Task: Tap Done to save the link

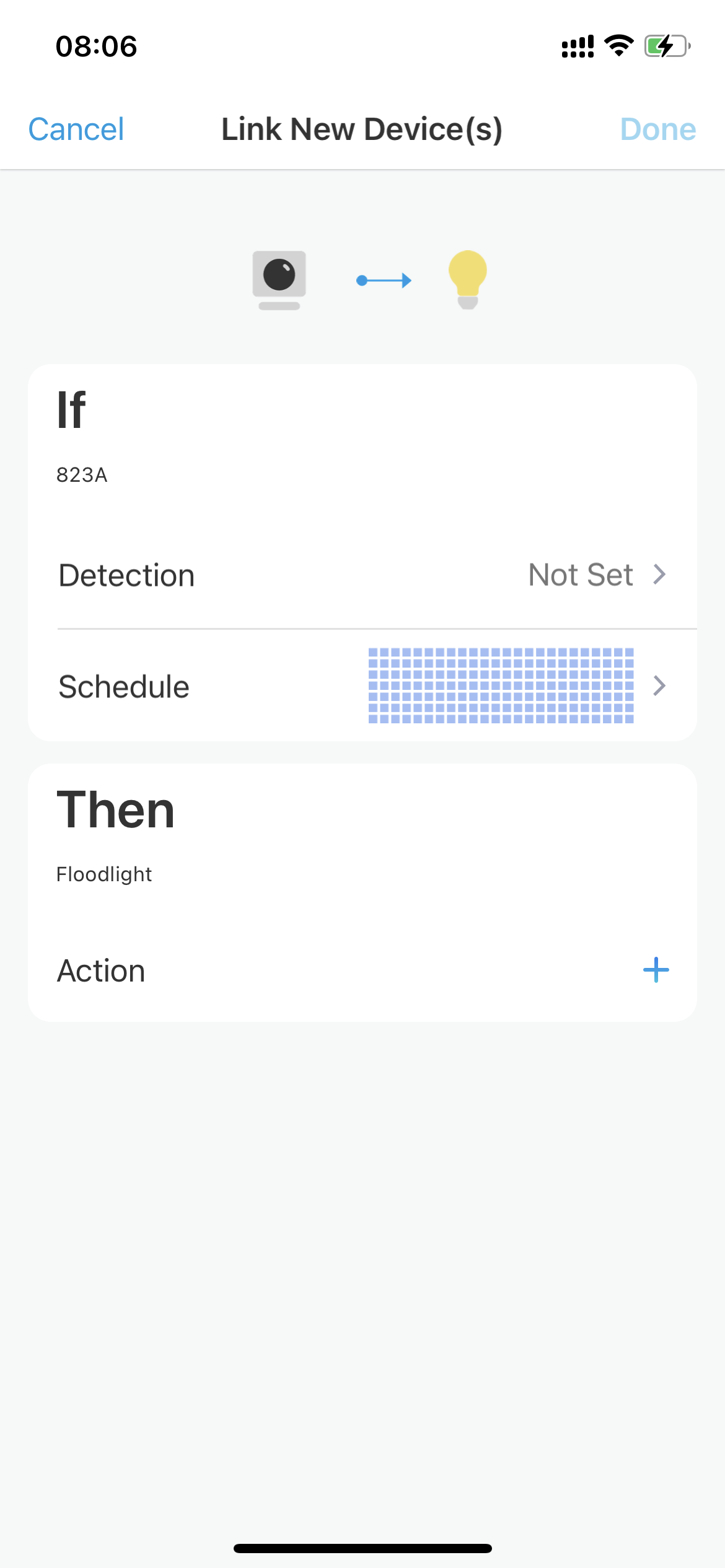Action: pos(658,129)
